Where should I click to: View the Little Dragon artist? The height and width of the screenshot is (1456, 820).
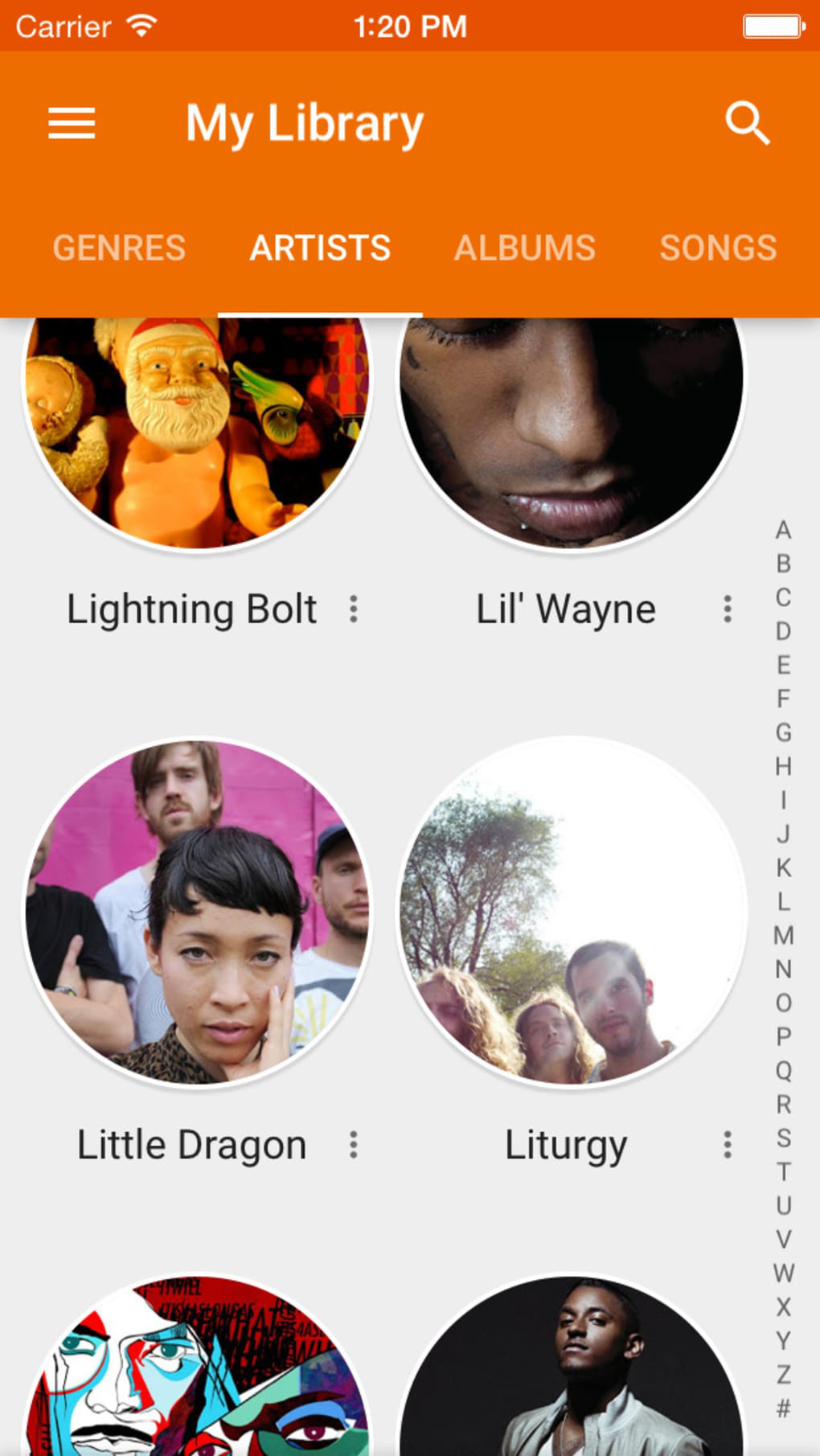[198, 913]
